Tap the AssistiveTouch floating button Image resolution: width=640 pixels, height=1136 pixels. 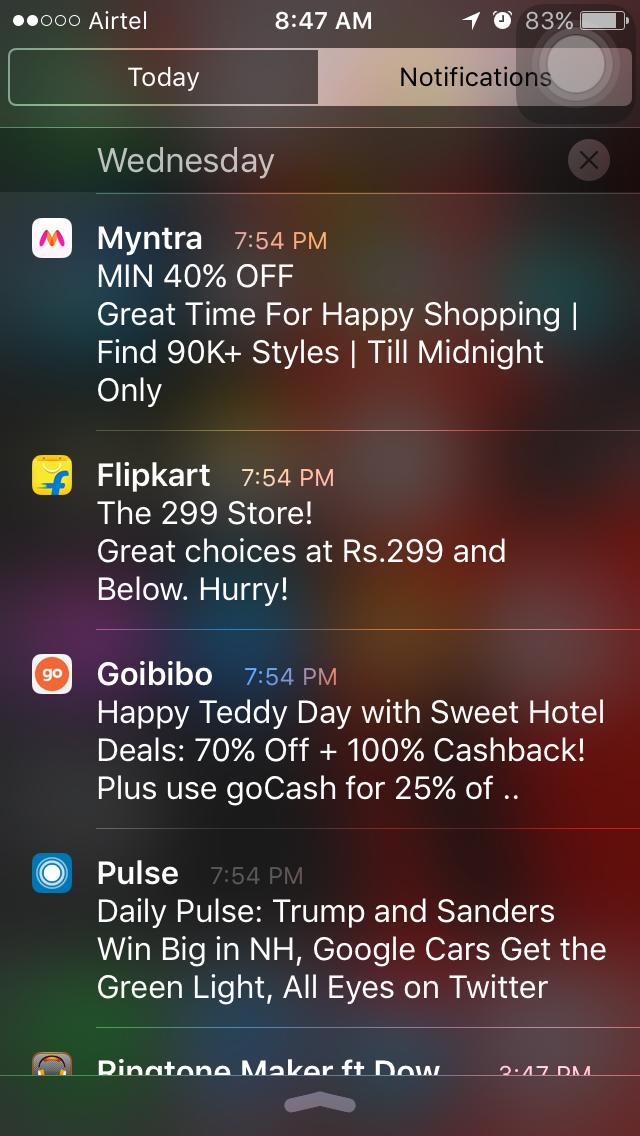click(x=577, y=62)
